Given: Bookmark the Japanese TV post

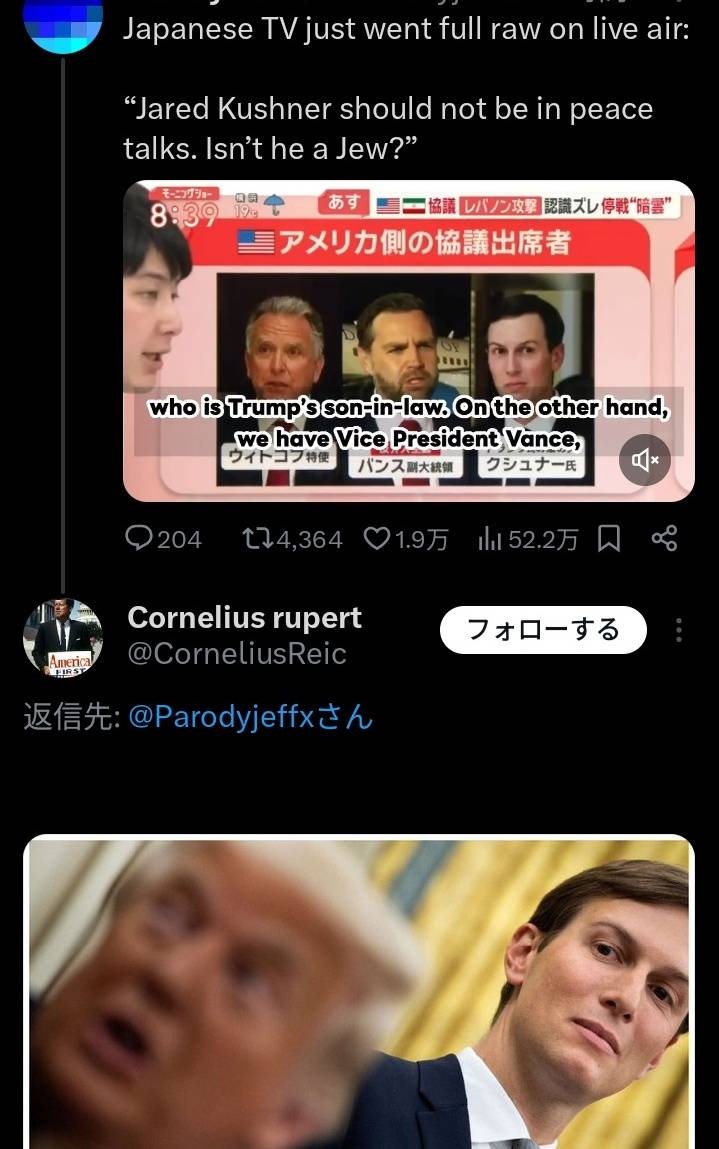Looking at the screenshot, I should point(608,539).
